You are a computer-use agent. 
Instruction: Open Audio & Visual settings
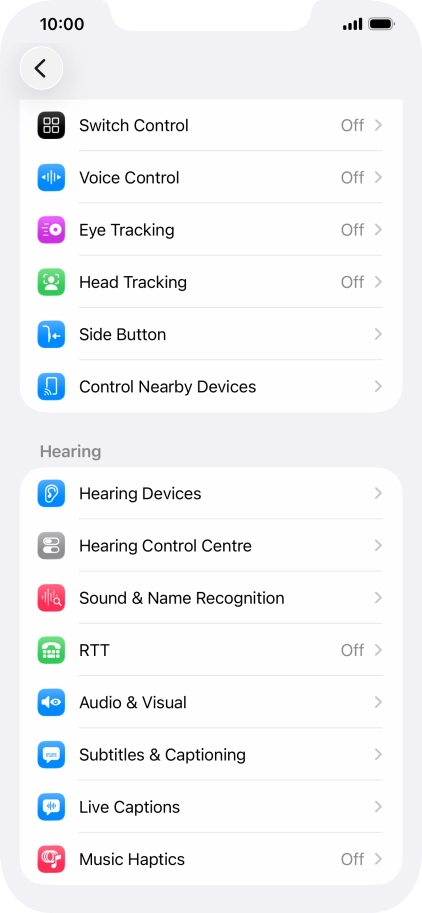point(211,702)
